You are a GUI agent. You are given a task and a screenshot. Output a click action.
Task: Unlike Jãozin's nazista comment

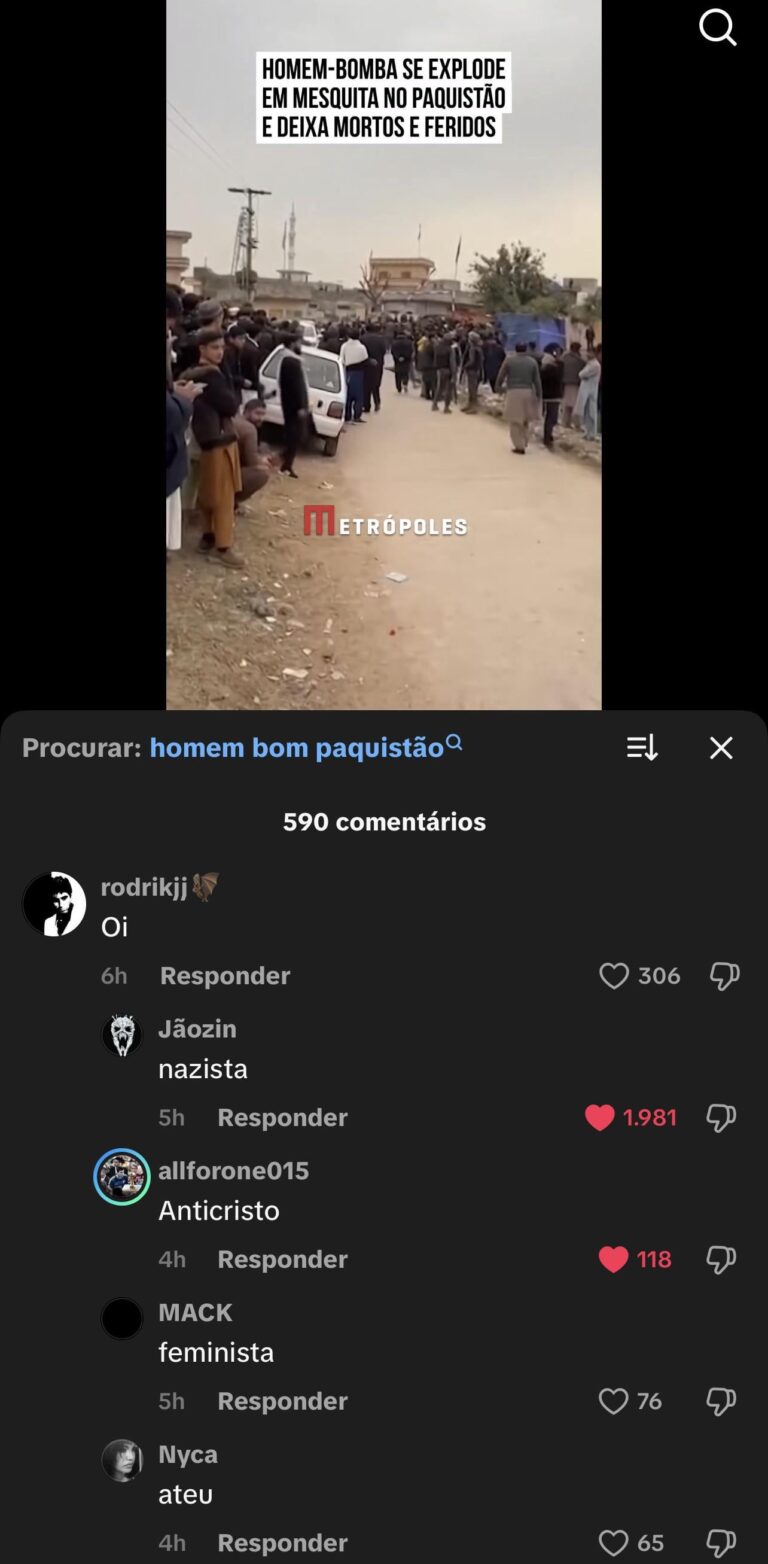(x=600, y=1118)
